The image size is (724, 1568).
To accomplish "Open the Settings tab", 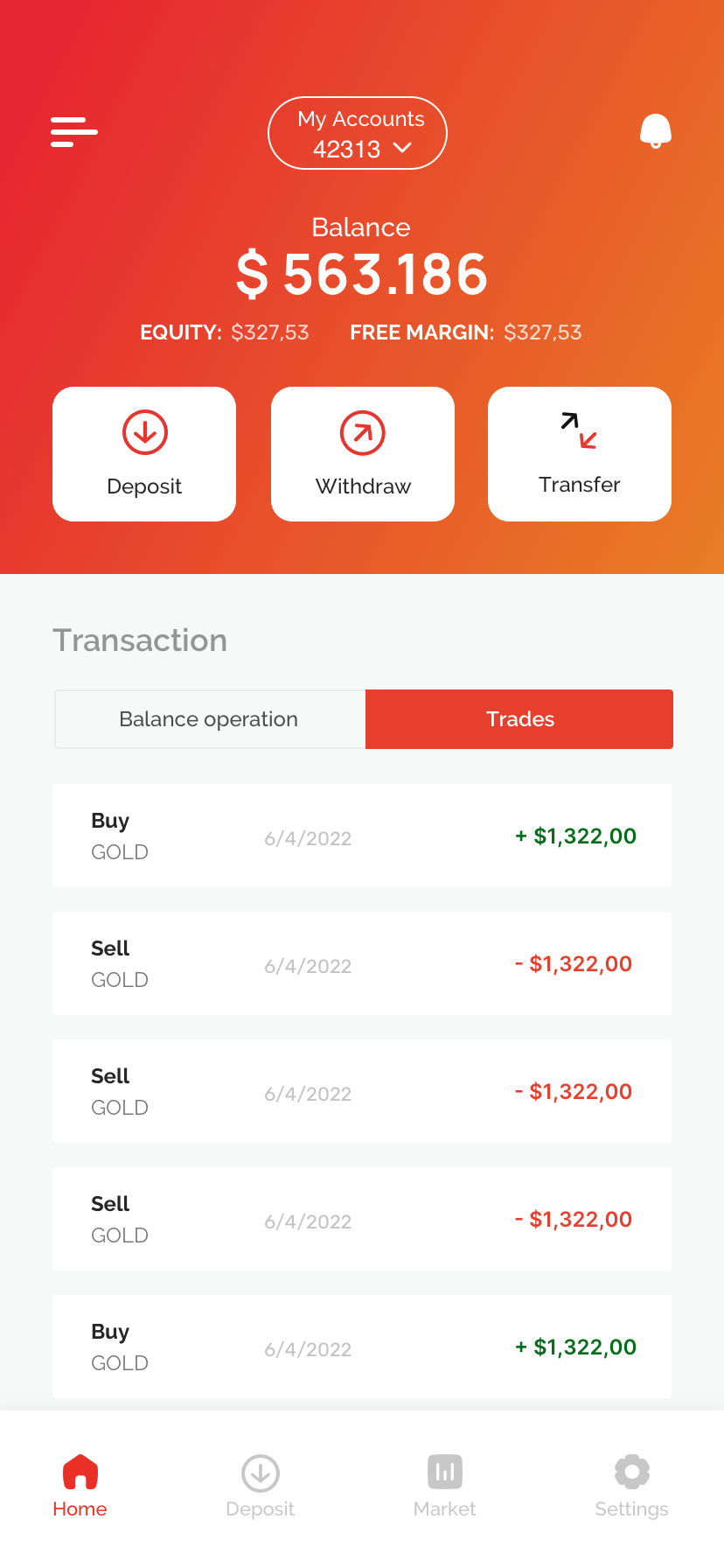I will click(x=631, y=1487).
